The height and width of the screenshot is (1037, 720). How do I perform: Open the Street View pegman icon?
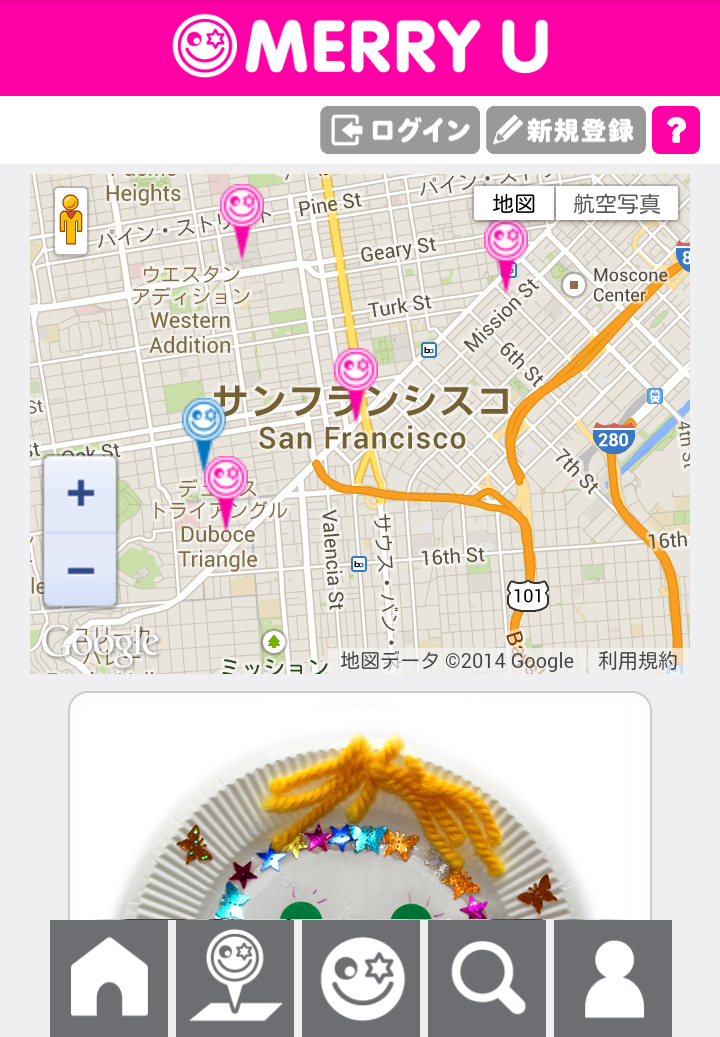[70, 221]
